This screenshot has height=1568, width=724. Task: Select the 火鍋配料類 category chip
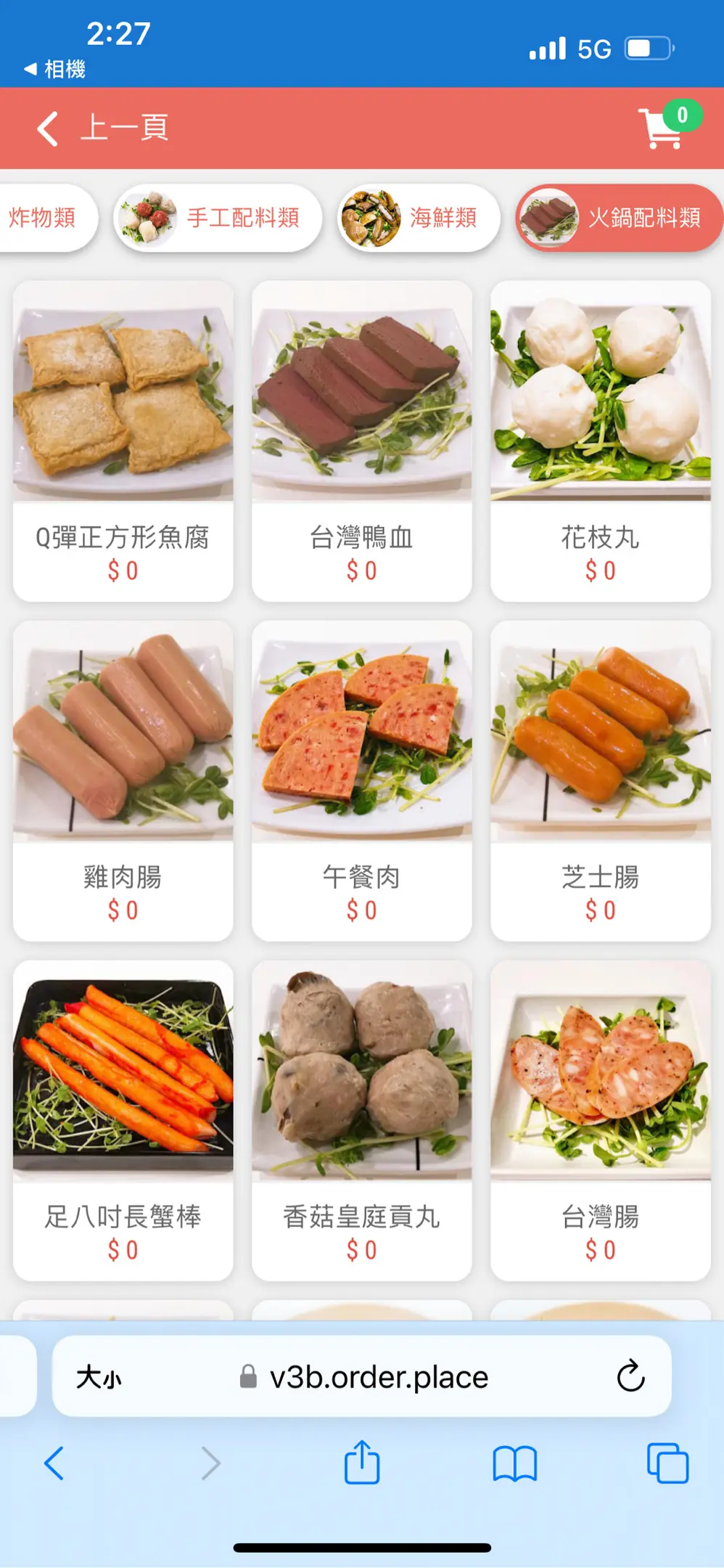click(619, 218)
